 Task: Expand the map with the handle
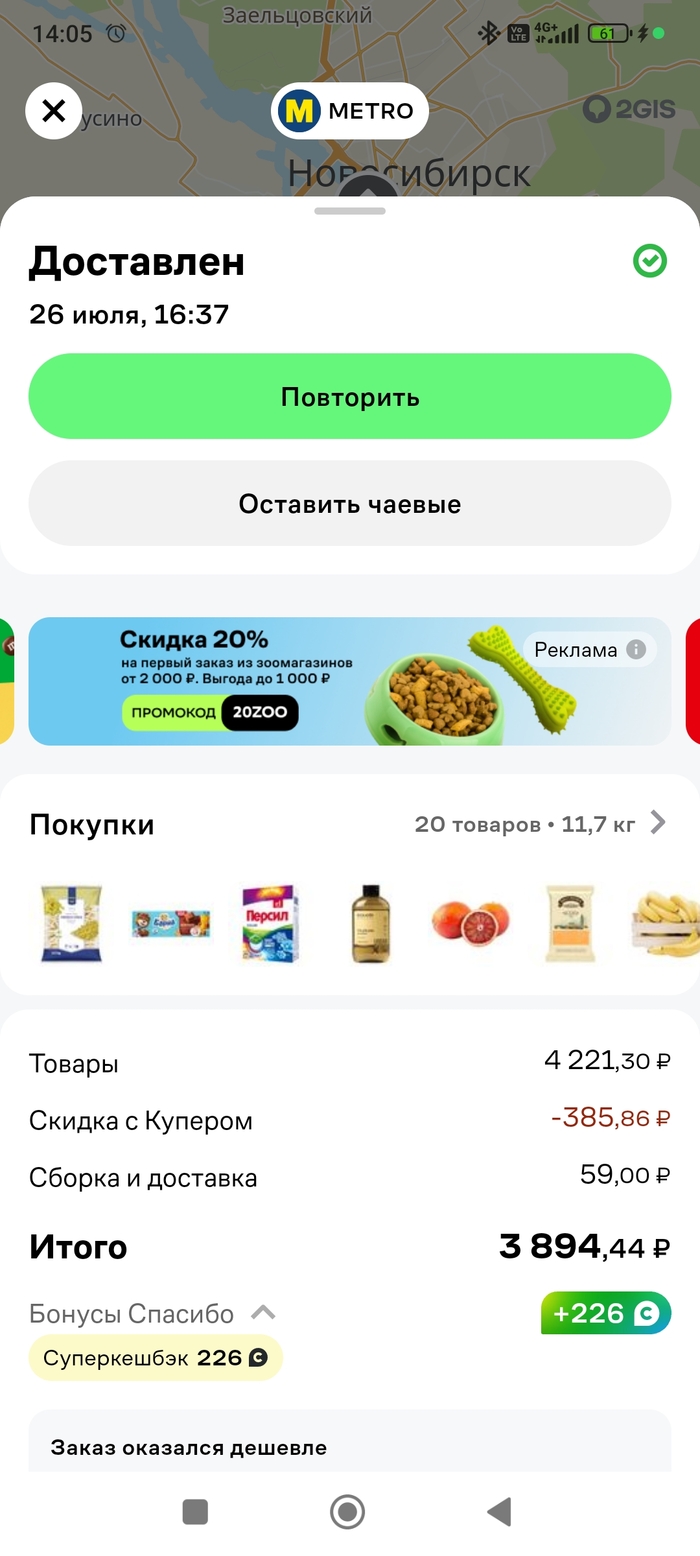coord(349,210)
